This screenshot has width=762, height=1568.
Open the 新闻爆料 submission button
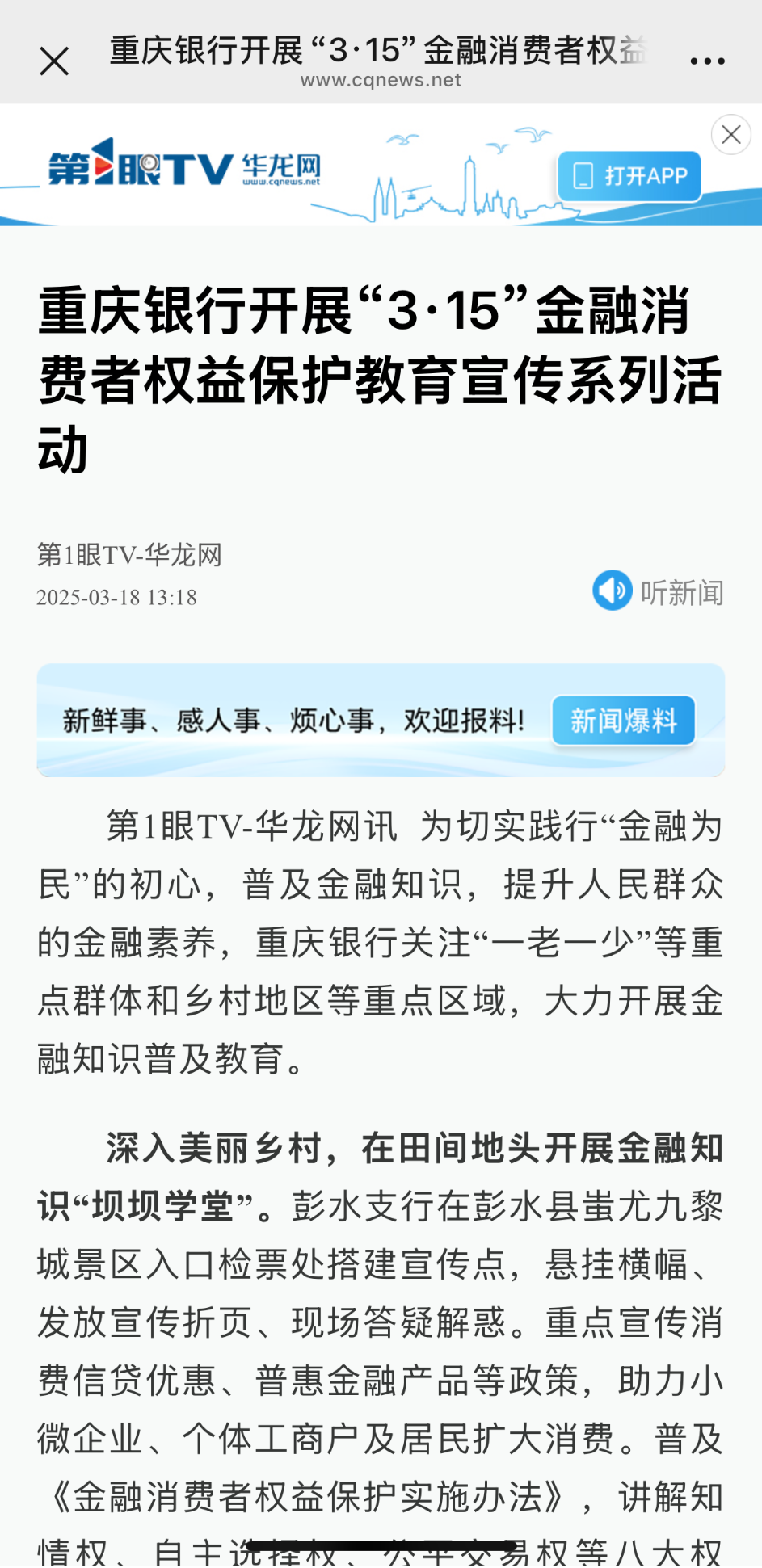click(623, 720)
